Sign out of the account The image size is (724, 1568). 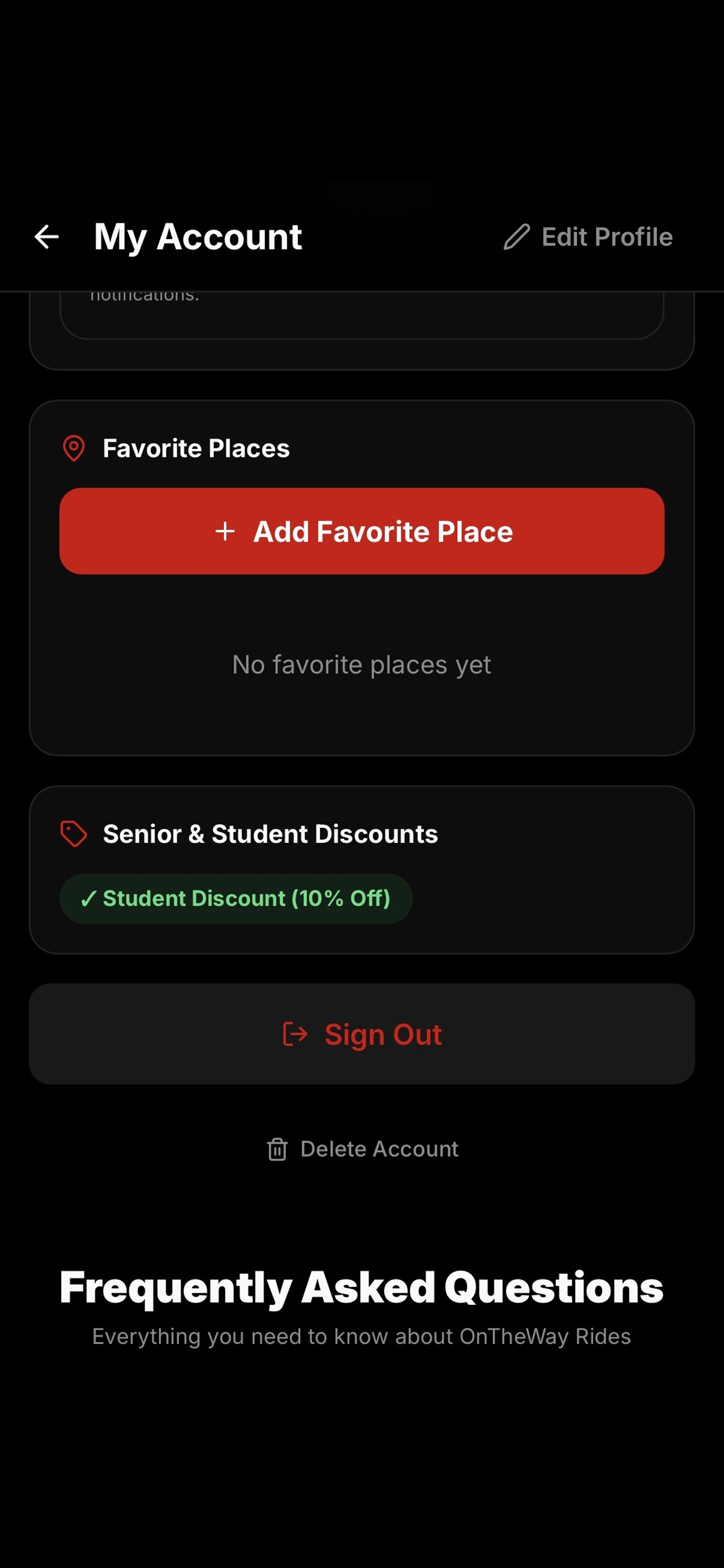[x=362, y=1034]
